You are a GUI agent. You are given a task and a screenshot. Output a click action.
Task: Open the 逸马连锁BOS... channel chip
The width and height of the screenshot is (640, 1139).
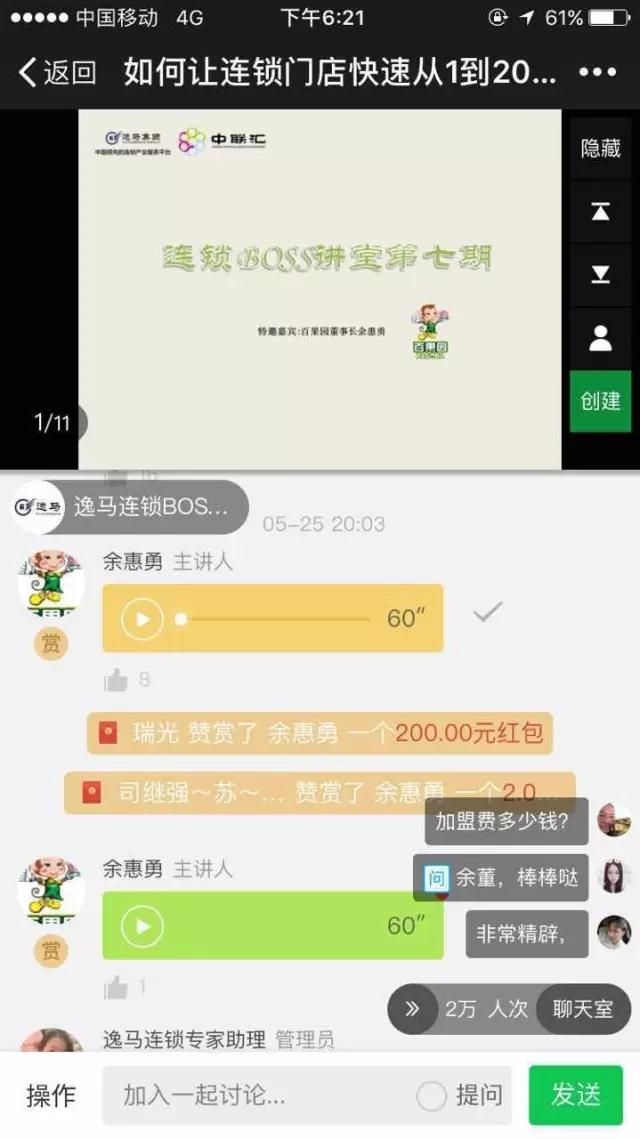click(x=131, y=507)
